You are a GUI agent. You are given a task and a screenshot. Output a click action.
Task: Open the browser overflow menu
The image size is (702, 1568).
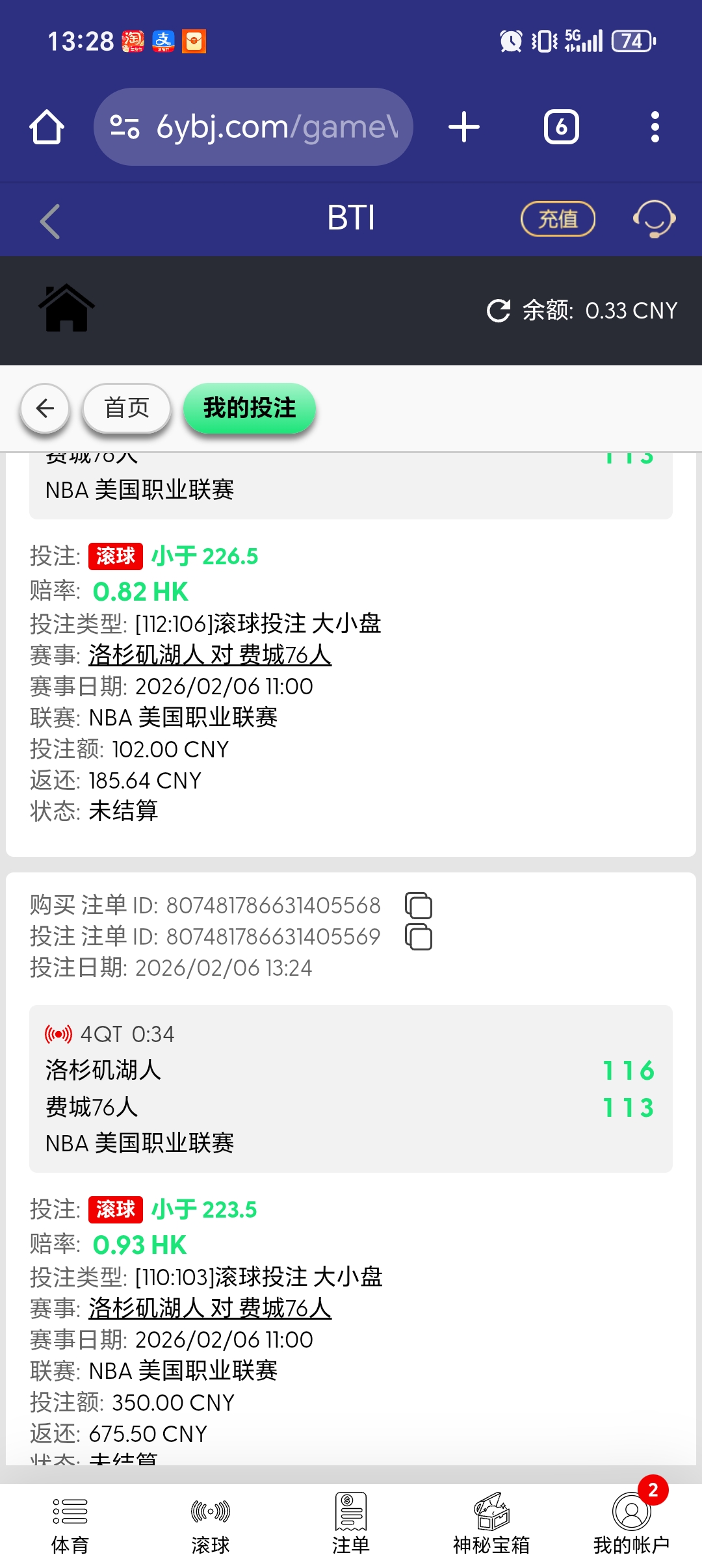tap(655, 127)
